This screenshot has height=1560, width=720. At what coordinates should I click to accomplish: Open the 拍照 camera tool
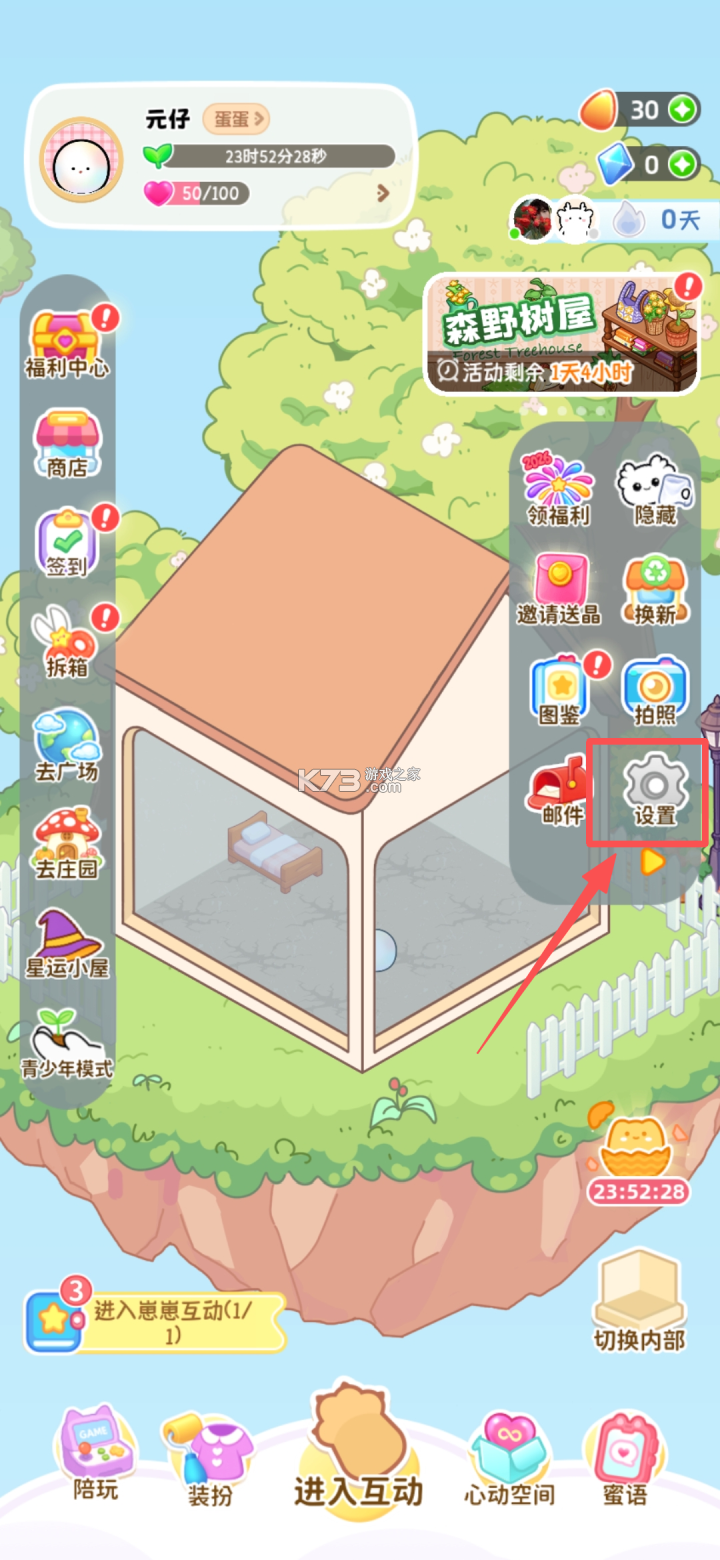click(x=655, y=685)
